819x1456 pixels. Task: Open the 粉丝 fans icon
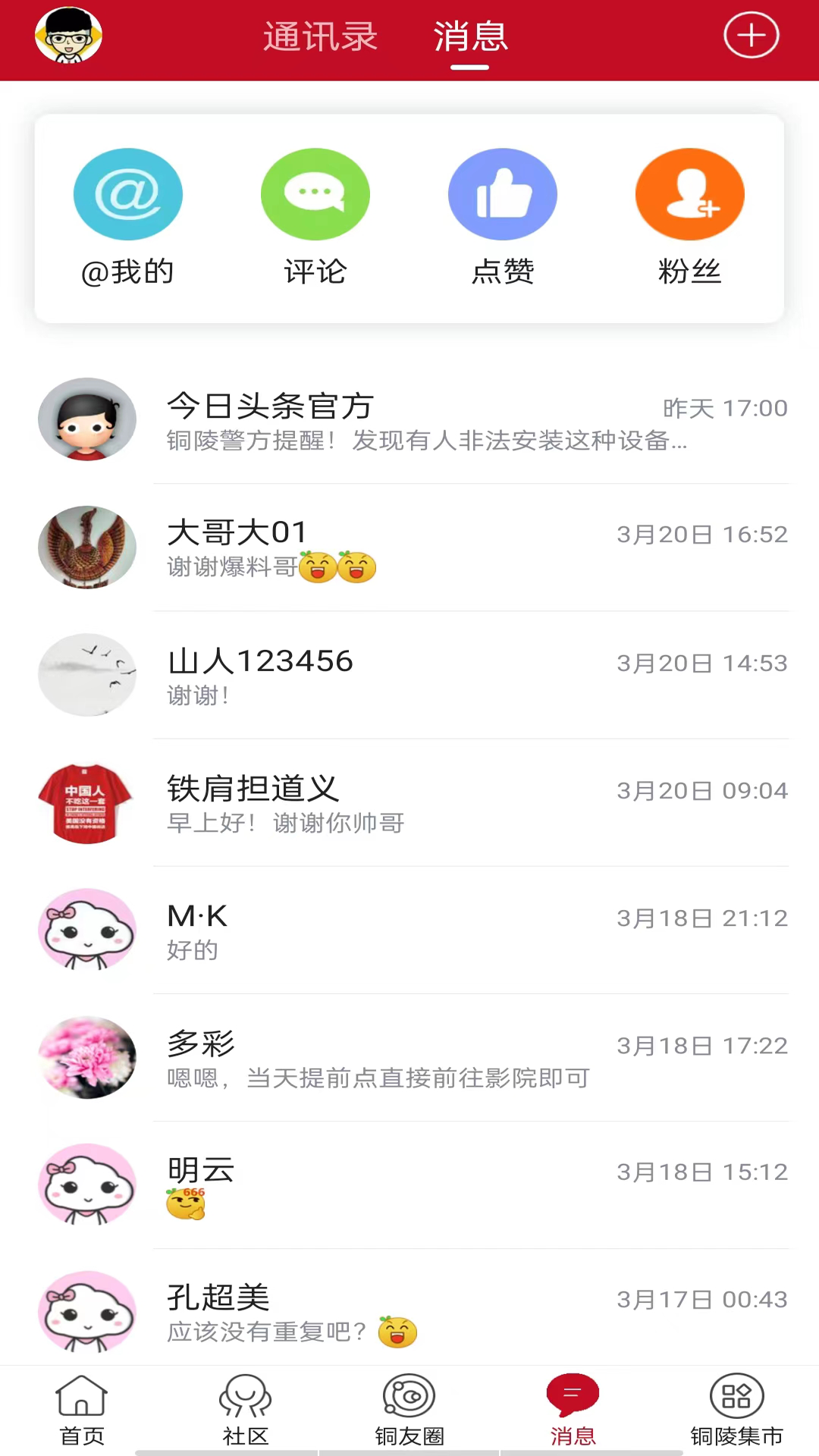689,194
